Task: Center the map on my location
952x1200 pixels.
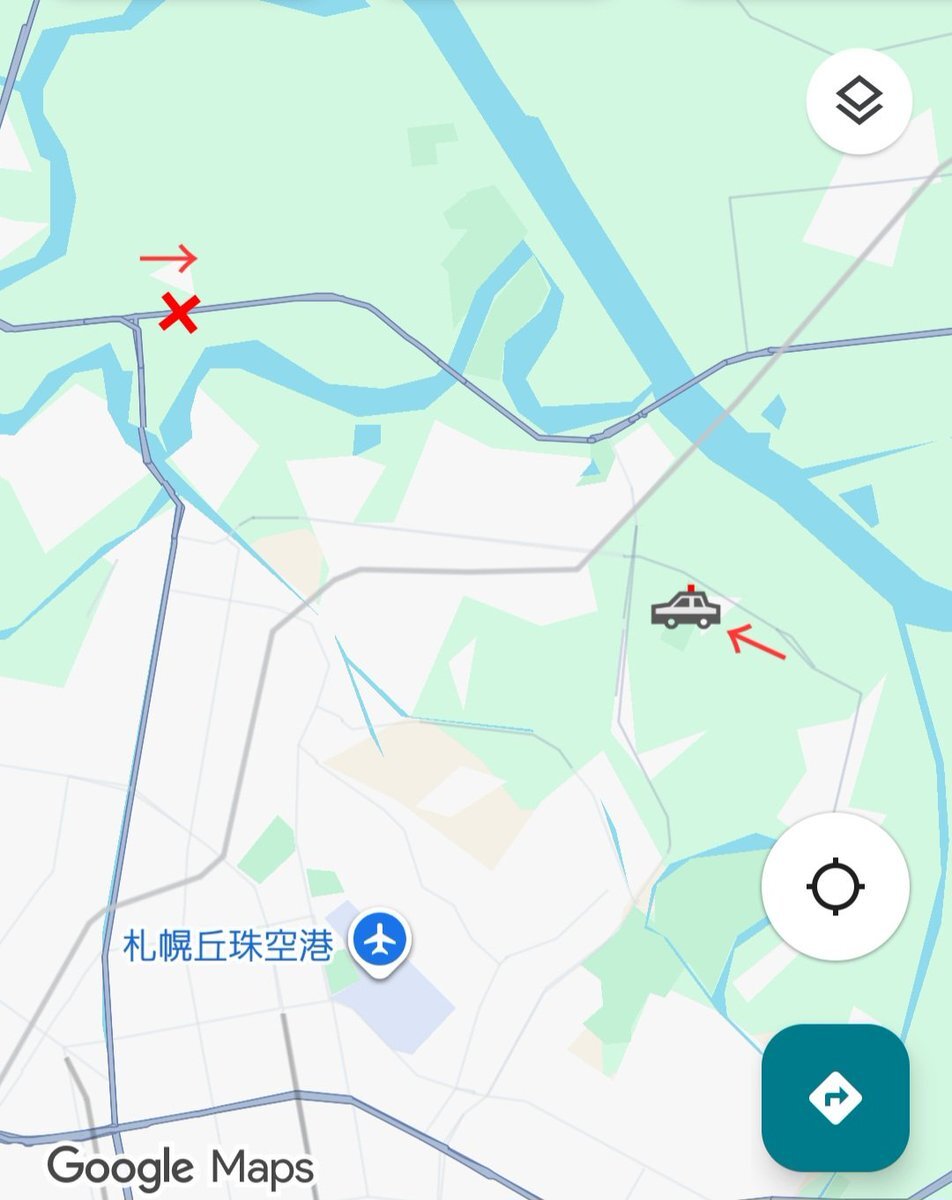Action: (x=835, y=887)
